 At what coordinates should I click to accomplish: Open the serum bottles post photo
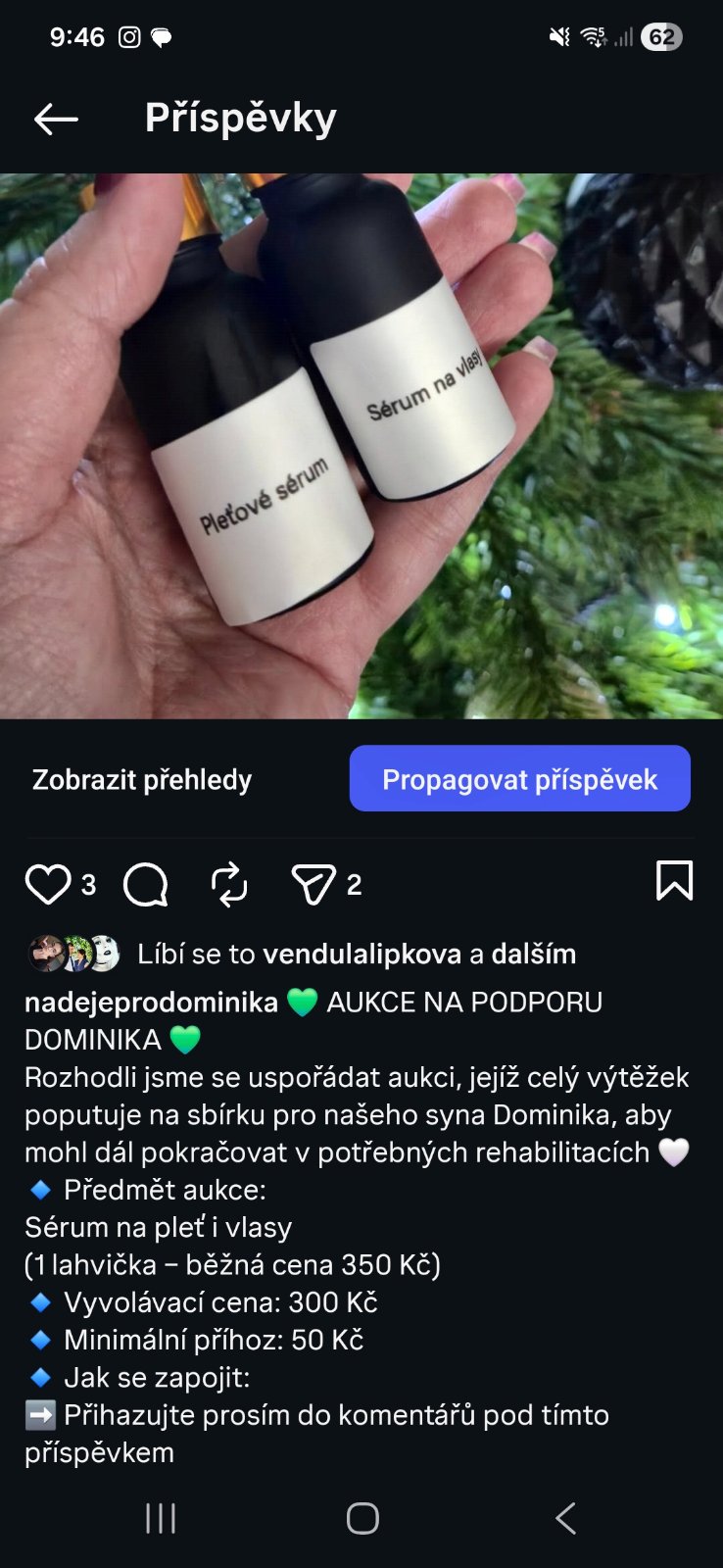361,446
